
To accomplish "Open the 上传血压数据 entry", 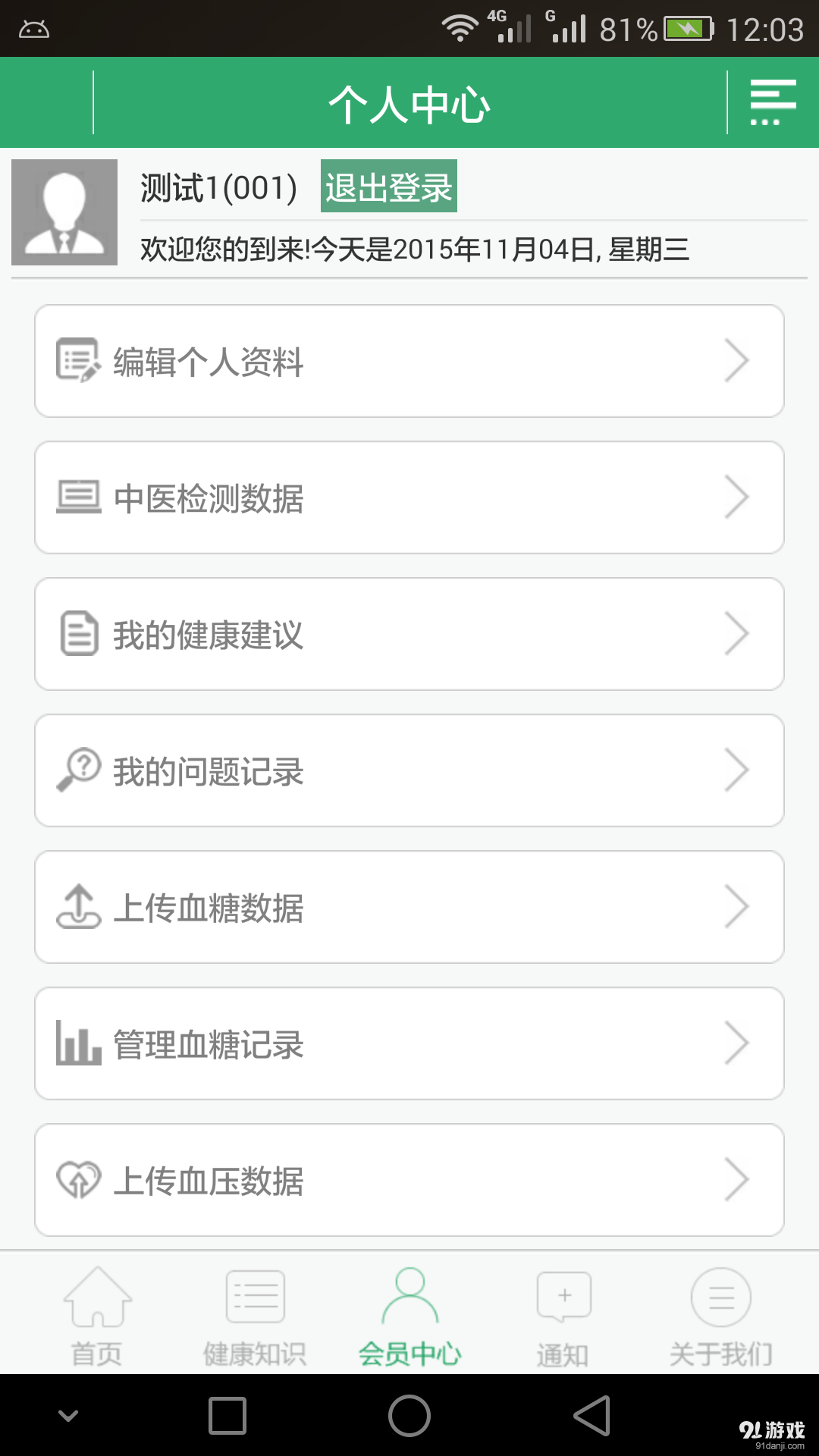I will click(409, 1179).
